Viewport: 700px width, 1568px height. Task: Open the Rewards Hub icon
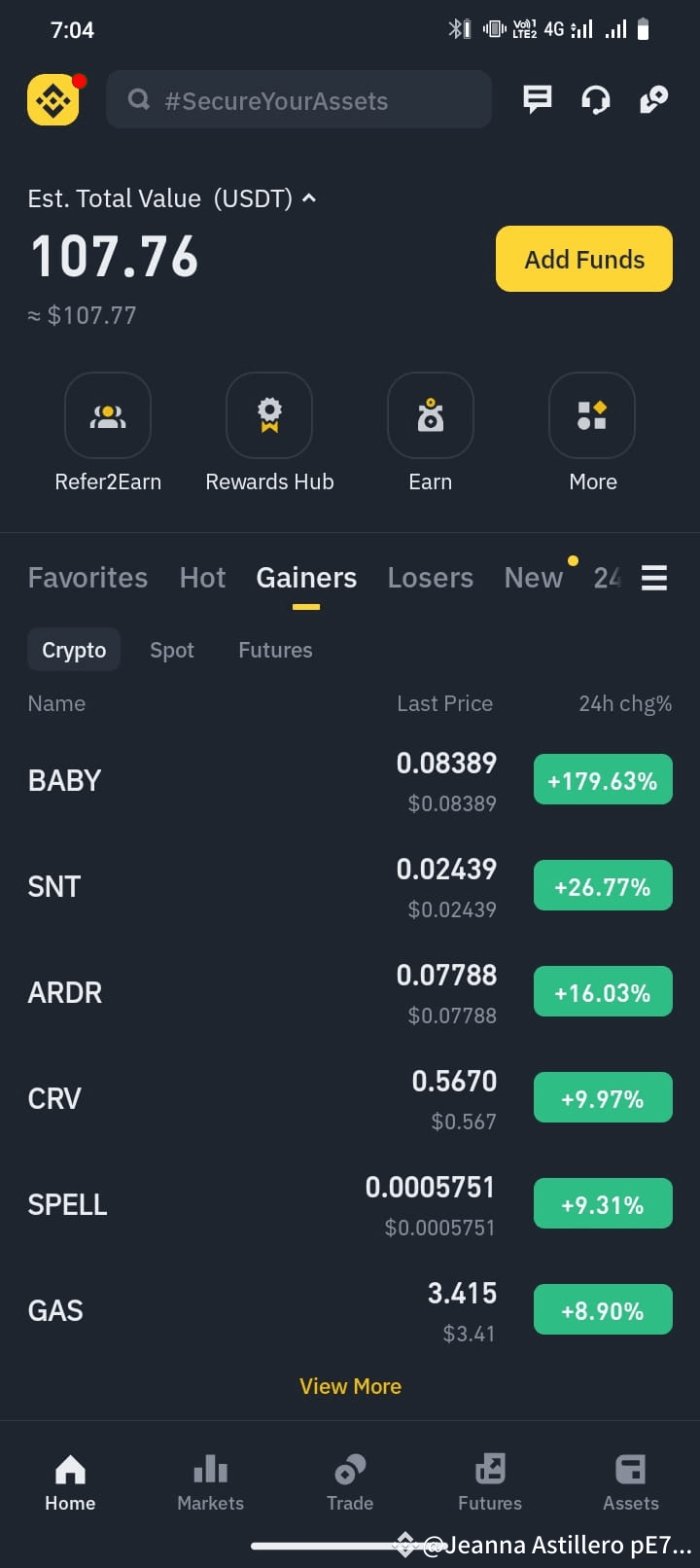pos(269,415)
